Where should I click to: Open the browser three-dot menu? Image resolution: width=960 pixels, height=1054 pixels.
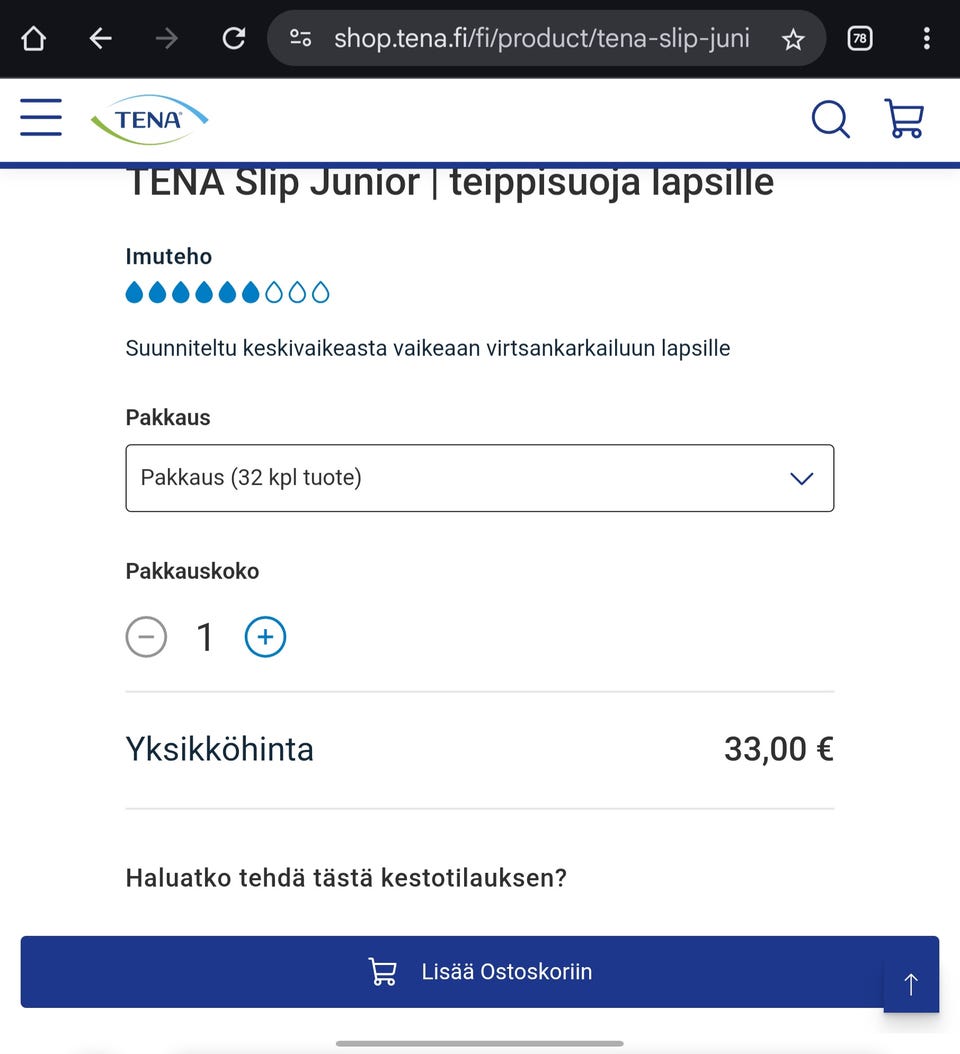click(926, 38)
